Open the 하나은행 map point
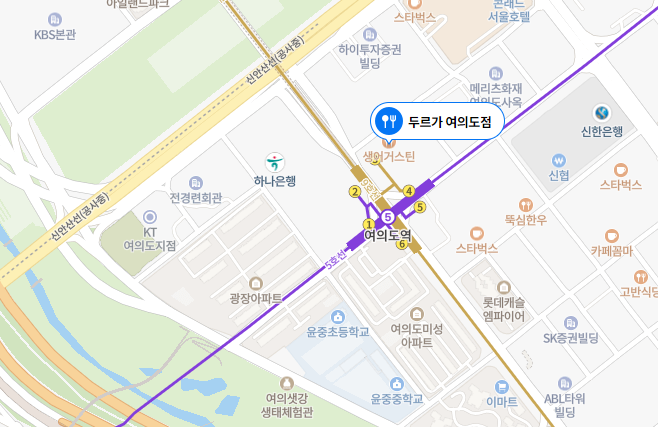658x427 pixels. [274, 162]
